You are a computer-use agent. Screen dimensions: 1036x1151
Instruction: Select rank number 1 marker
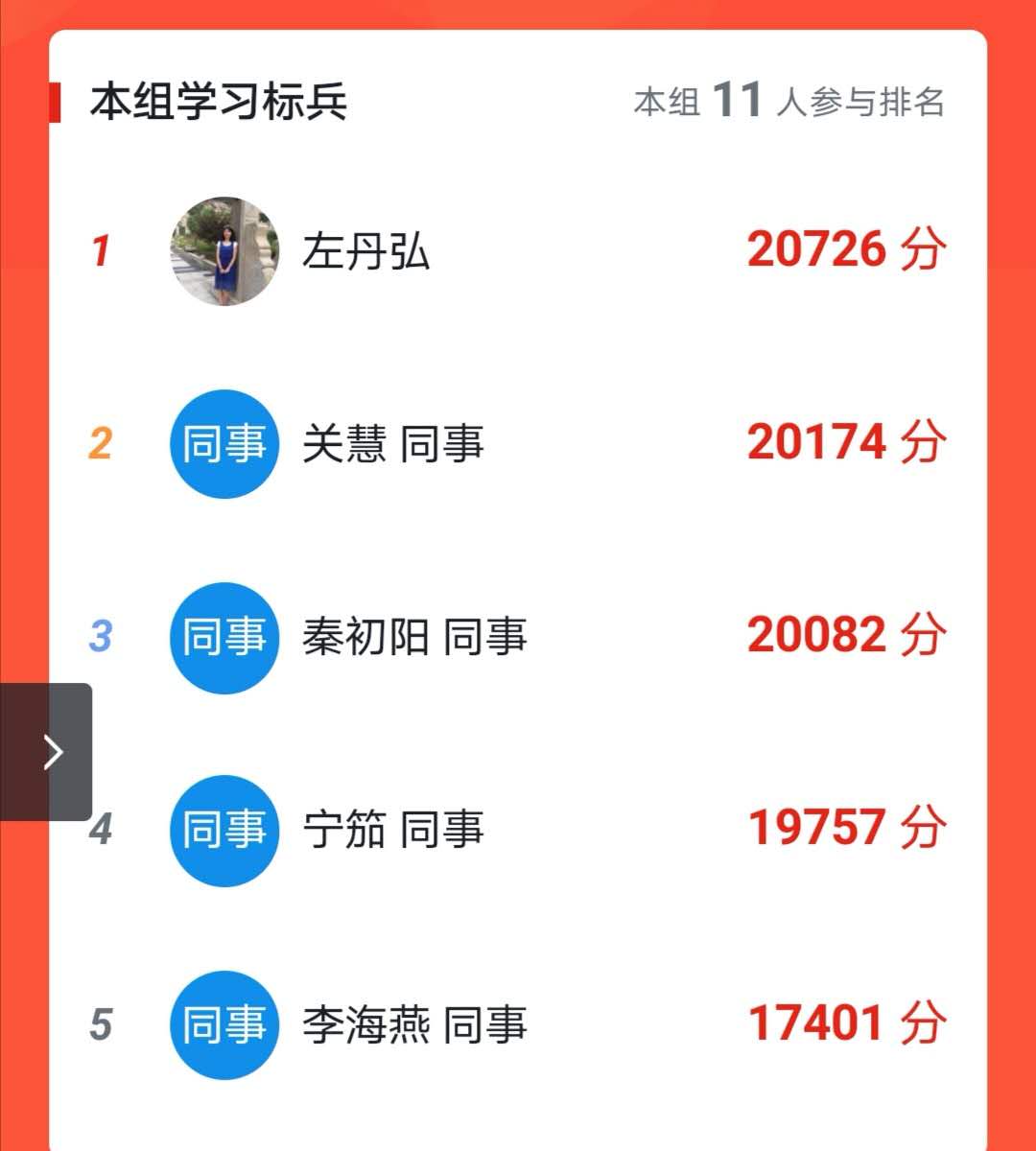pyautogui.click(x=99, y=251)
